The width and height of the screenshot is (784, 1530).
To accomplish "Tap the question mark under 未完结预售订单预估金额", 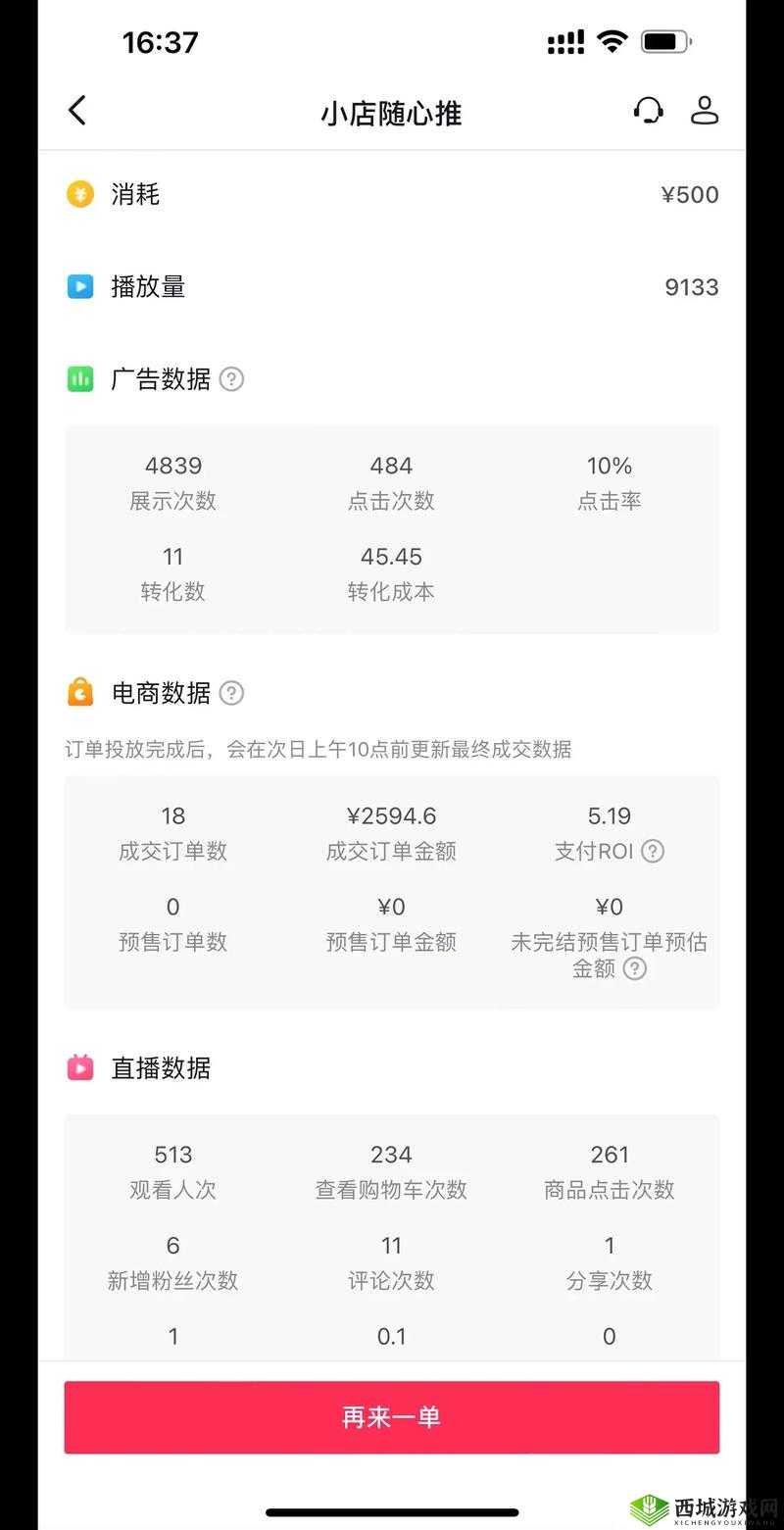I will point(634,969).
